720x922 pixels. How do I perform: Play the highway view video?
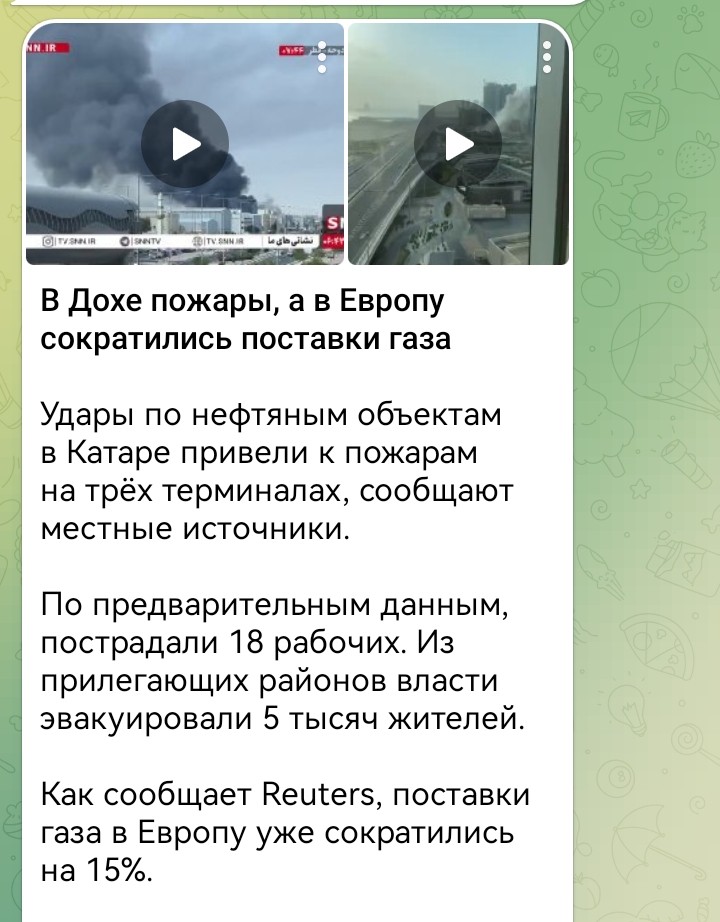click(458, 144)
